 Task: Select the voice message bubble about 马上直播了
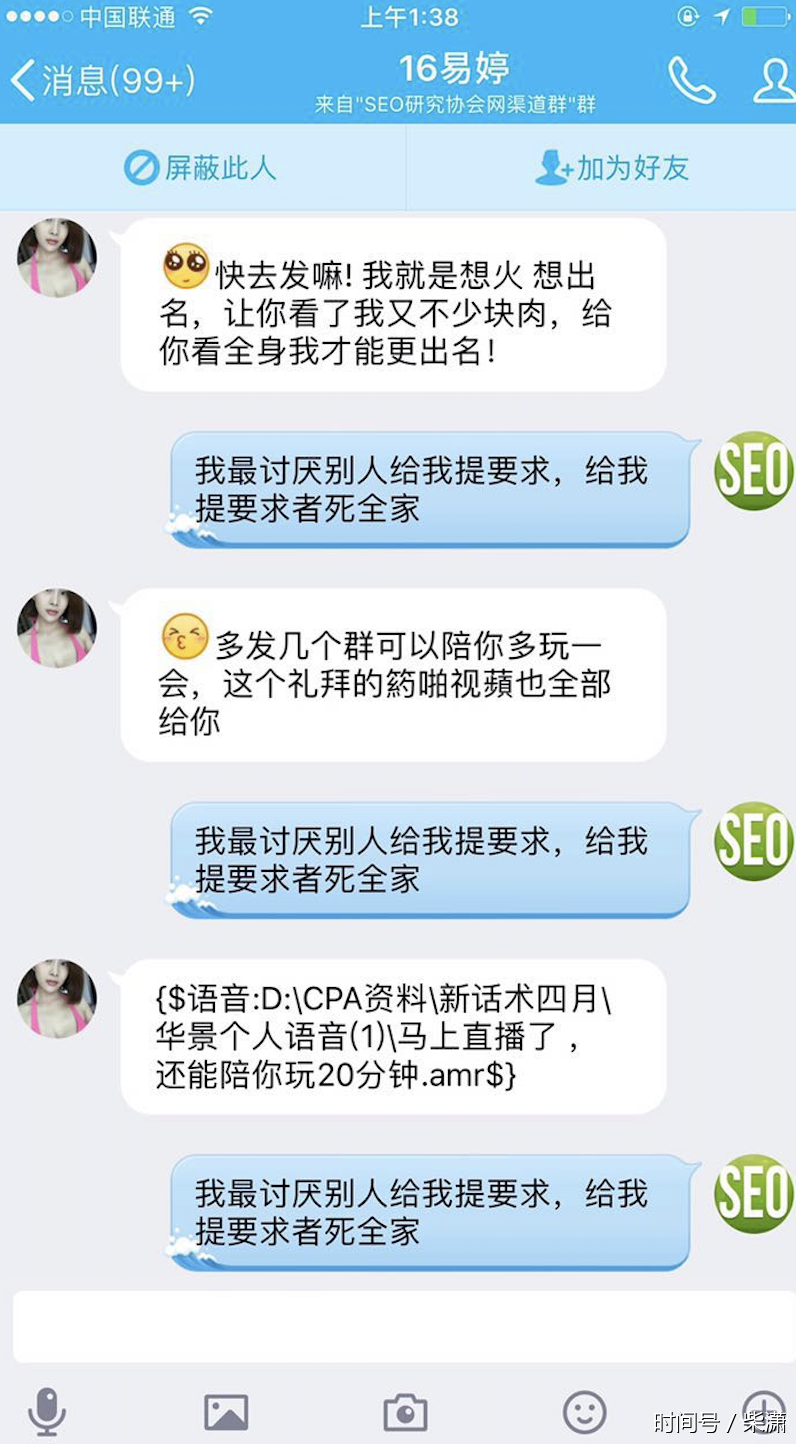coord(390,1035)
